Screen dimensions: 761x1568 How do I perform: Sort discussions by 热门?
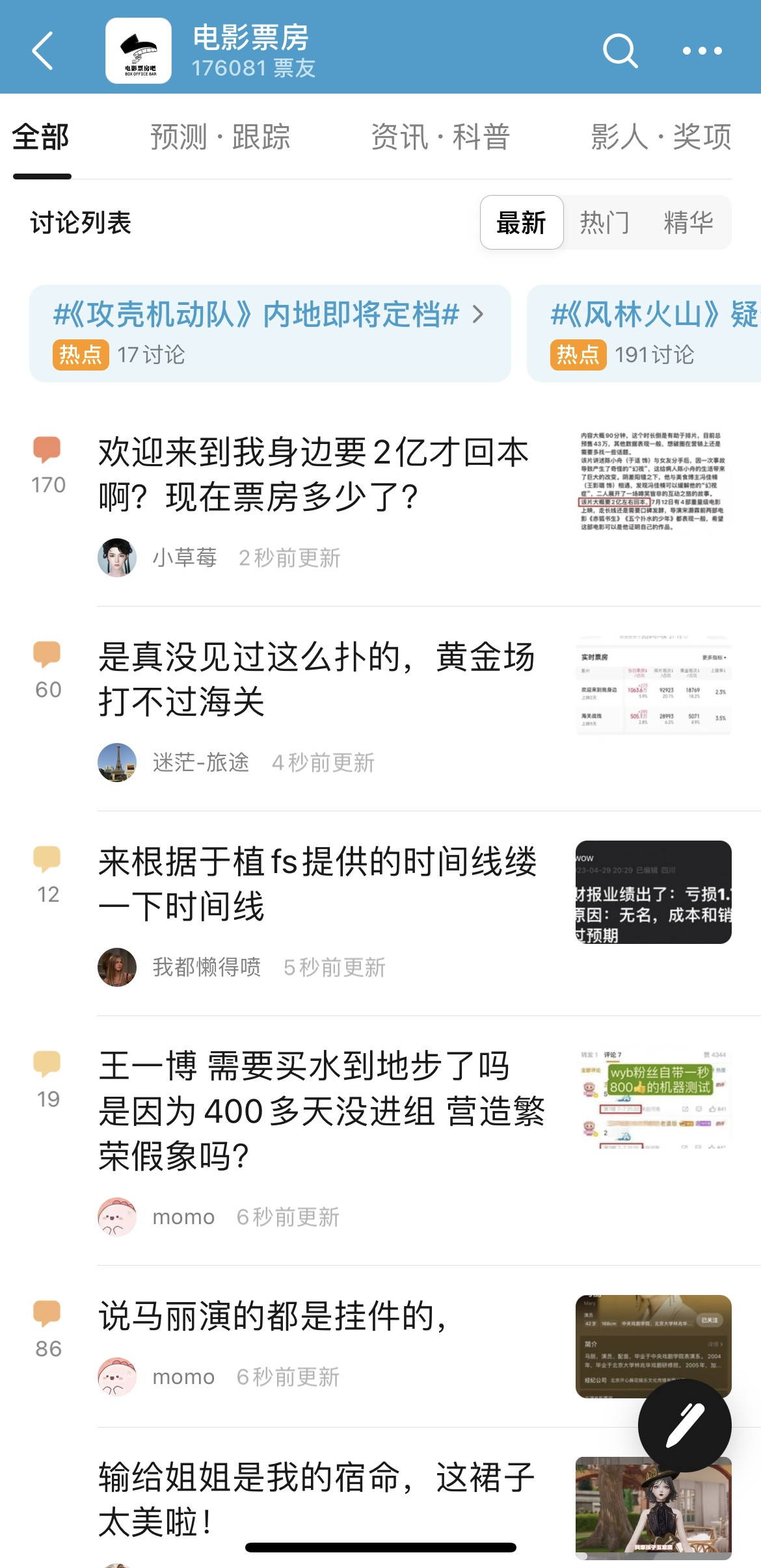[x=604, y=222]
